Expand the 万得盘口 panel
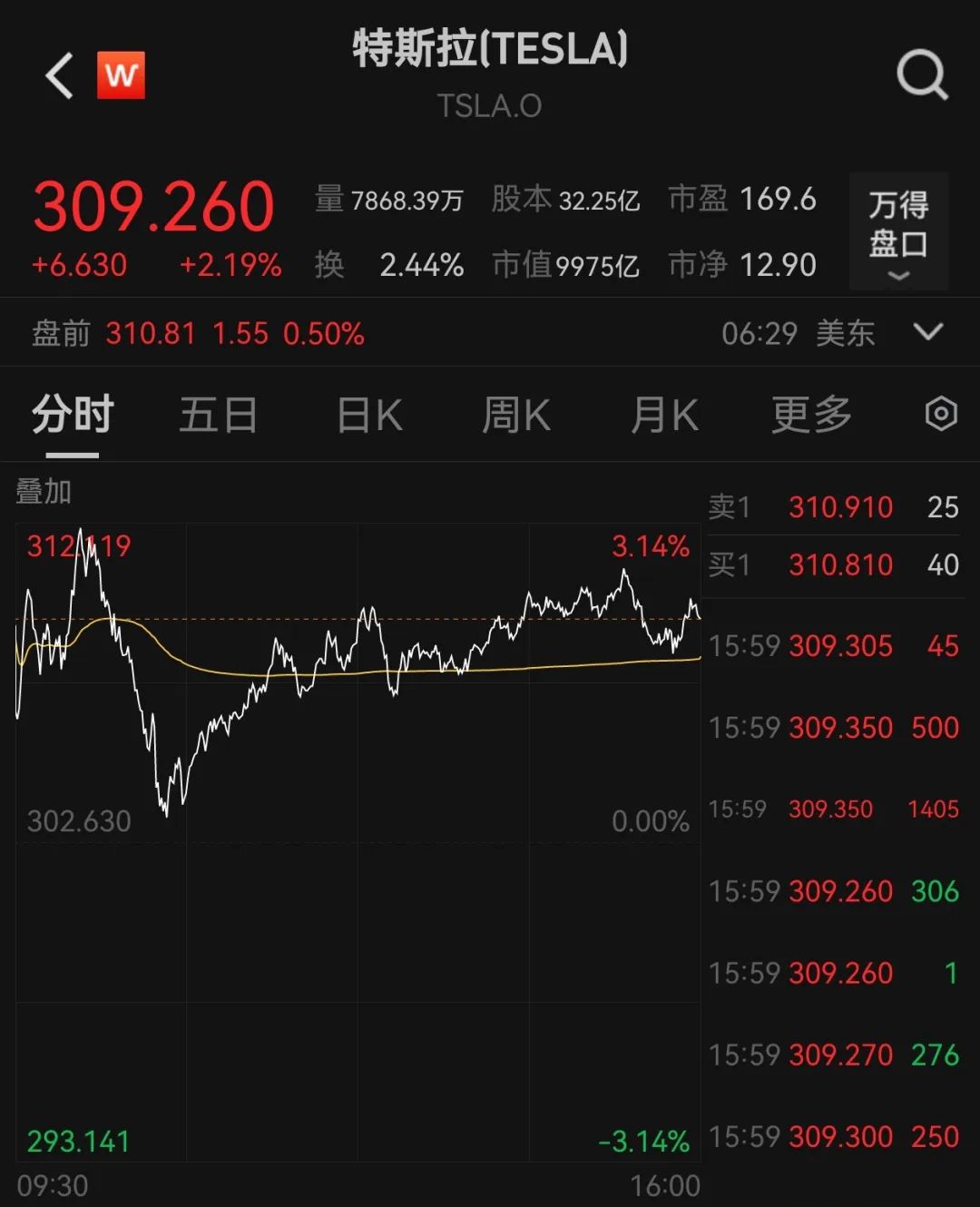This screenshot has width=980, height=1207. (898, 232)
